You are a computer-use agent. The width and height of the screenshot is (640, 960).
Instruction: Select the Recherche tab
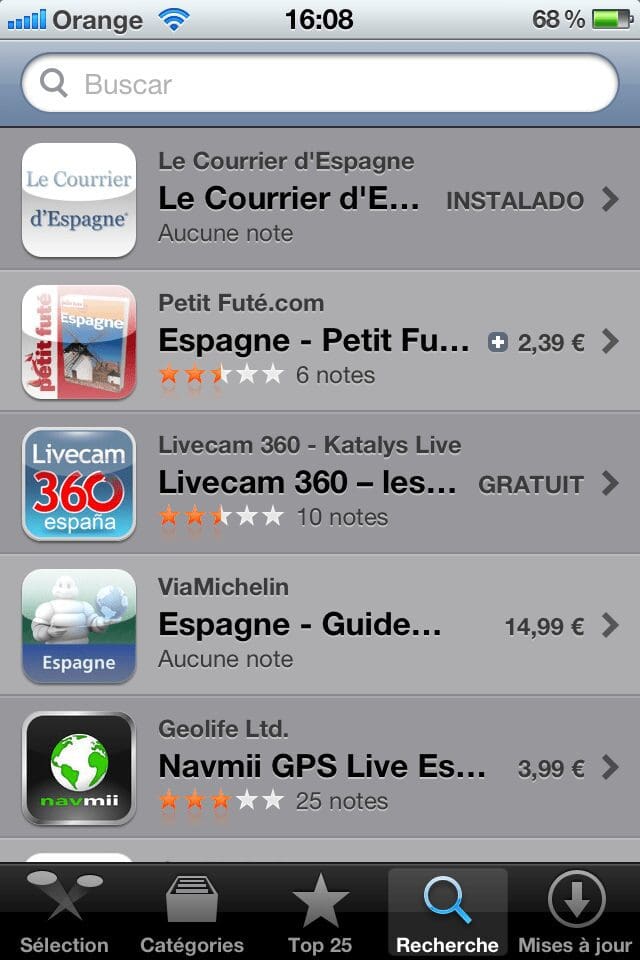click(447, 912)
